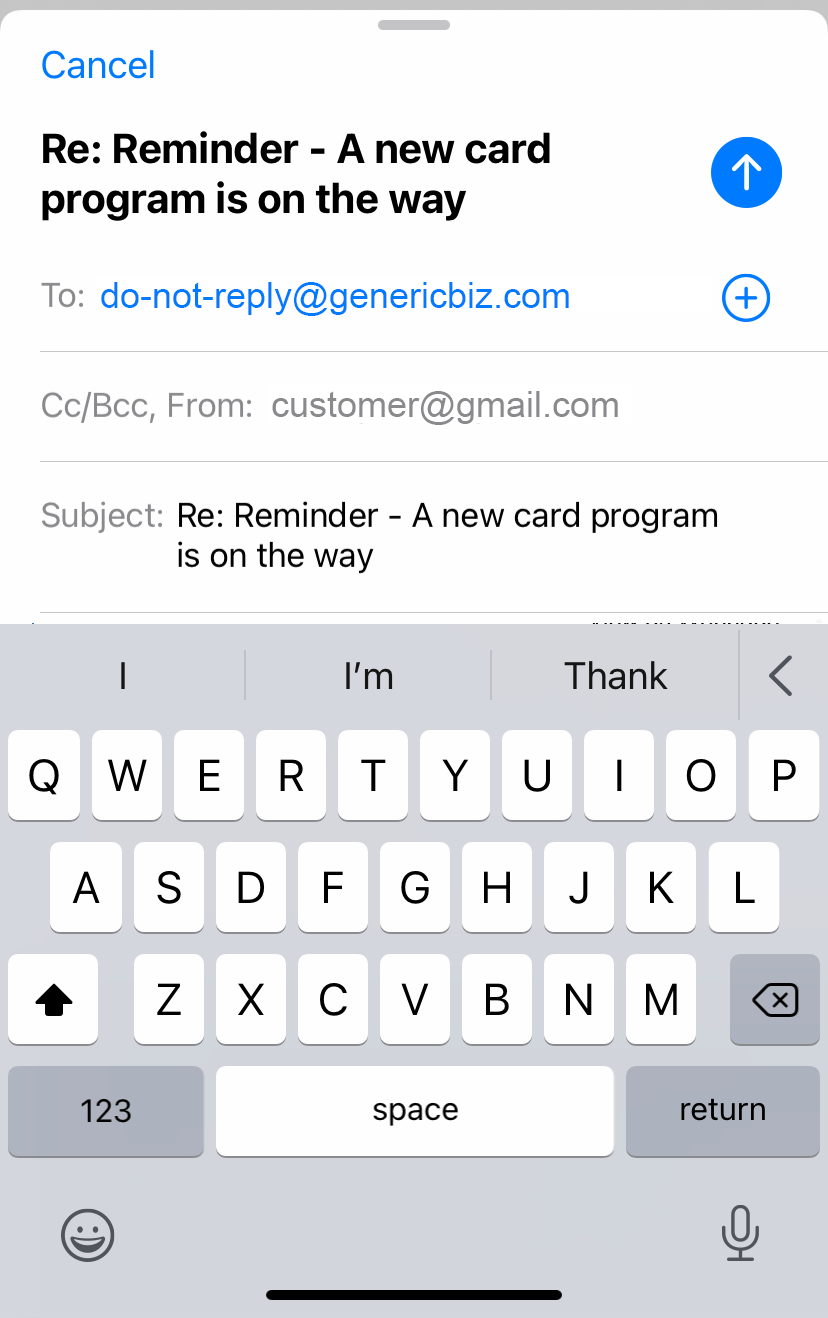Edit the Subject line

coord(447,535)
